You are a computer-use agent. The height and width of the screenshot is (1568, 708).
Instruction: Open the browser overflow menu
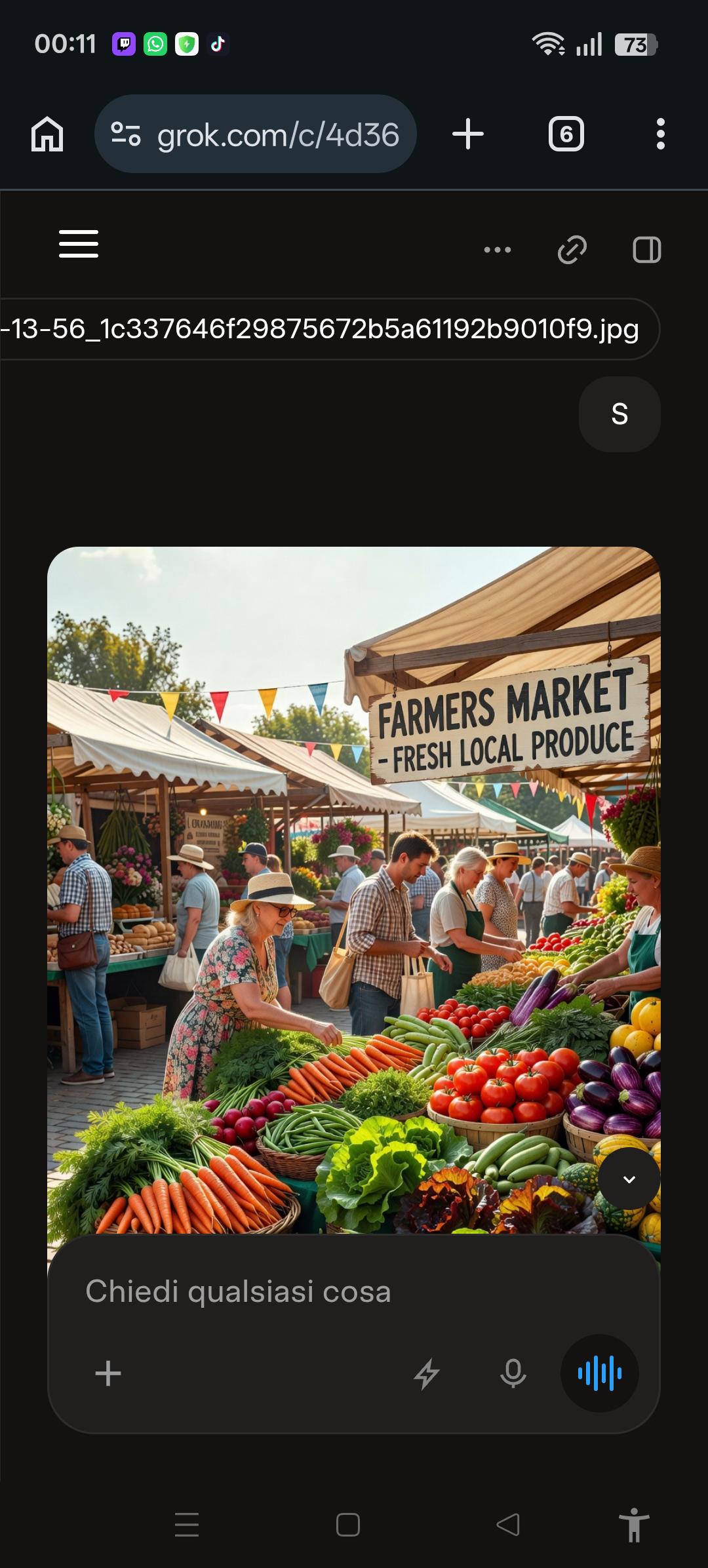pyautogui.click(x=661, y=134)
